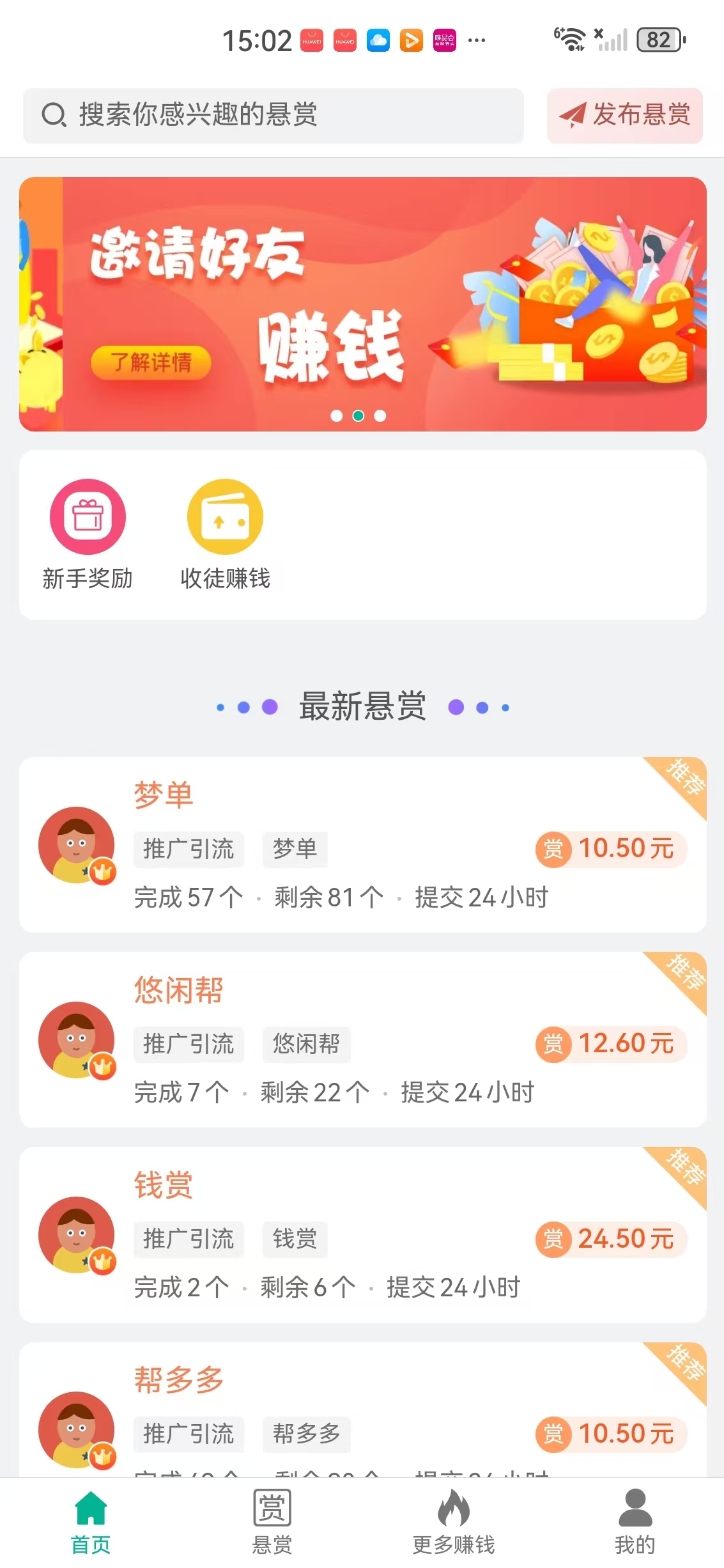Tap the 24.50元 reward badge
Screen dimensions: 724x1568
tap(610, 1238)
